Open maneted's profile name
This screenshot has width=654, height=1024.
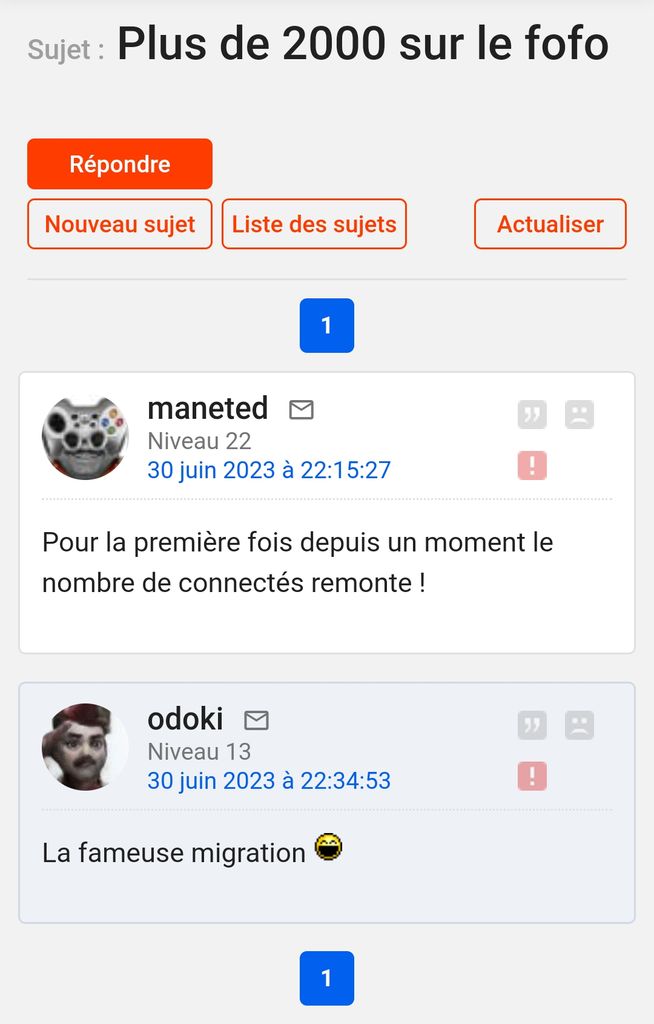[x=208, y=408]
